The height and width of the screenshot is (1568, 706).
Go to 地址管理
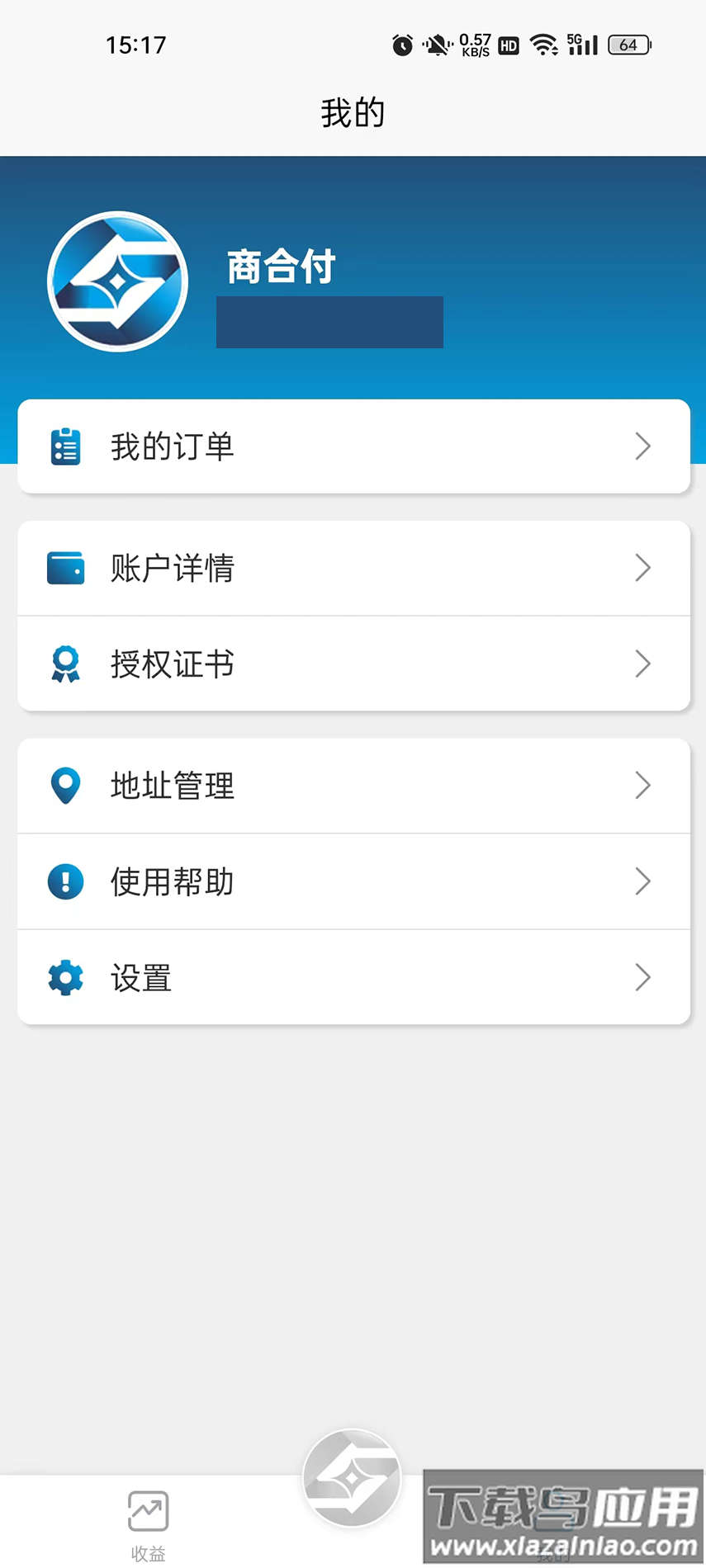(353, 786)
